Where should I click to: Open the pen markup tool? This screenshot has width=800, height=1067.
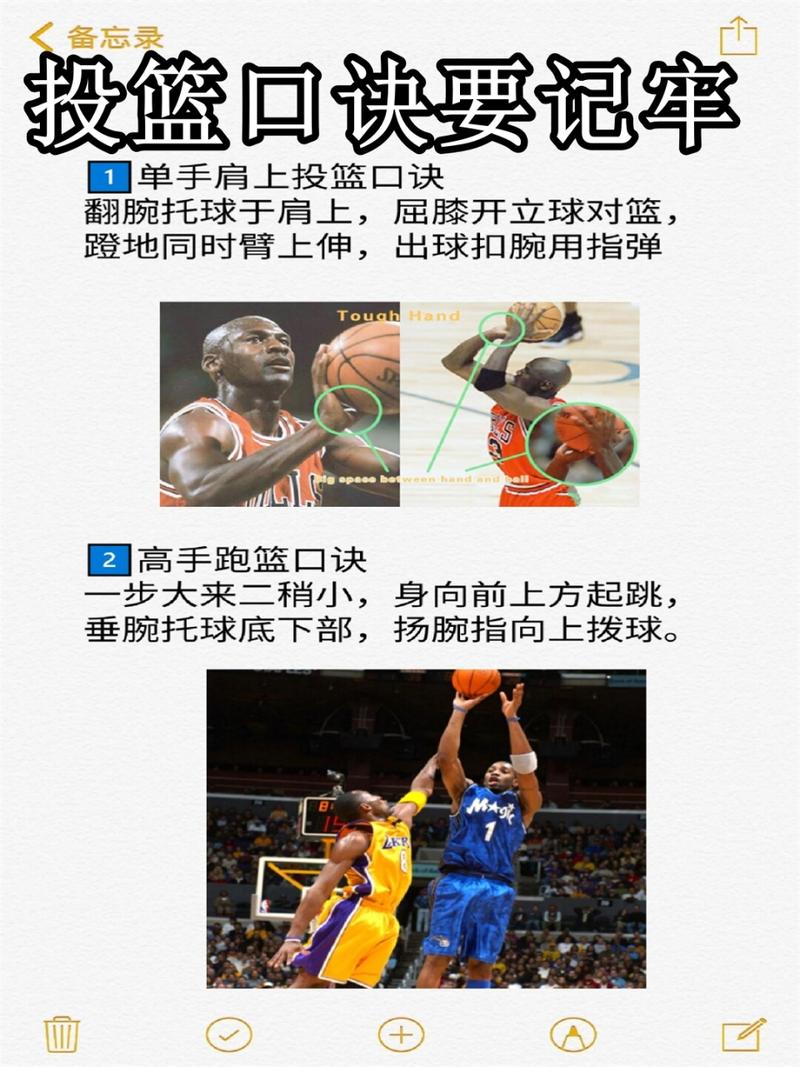[572, 1034]
